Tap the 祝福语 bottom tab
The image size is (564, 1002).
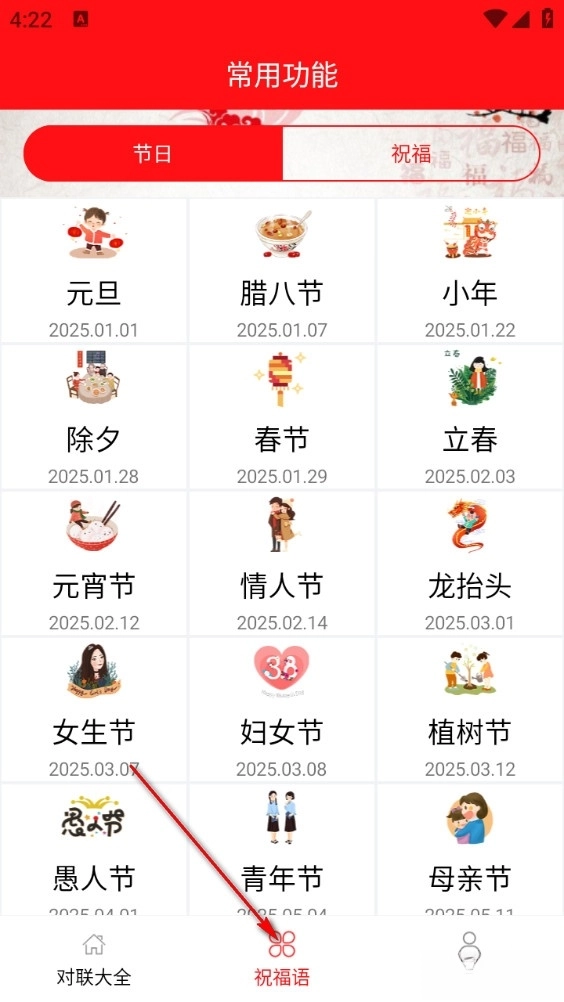tap(282, 959)
